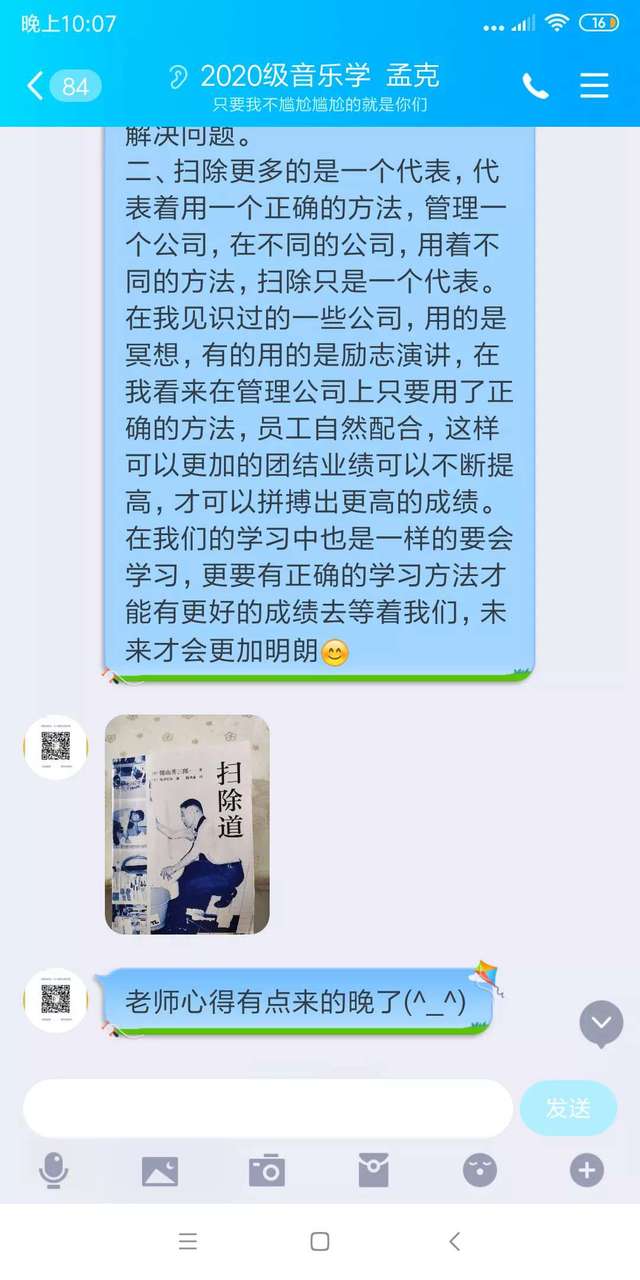
Task: Record a voice message with the microphone
Action: point(53,1170)
